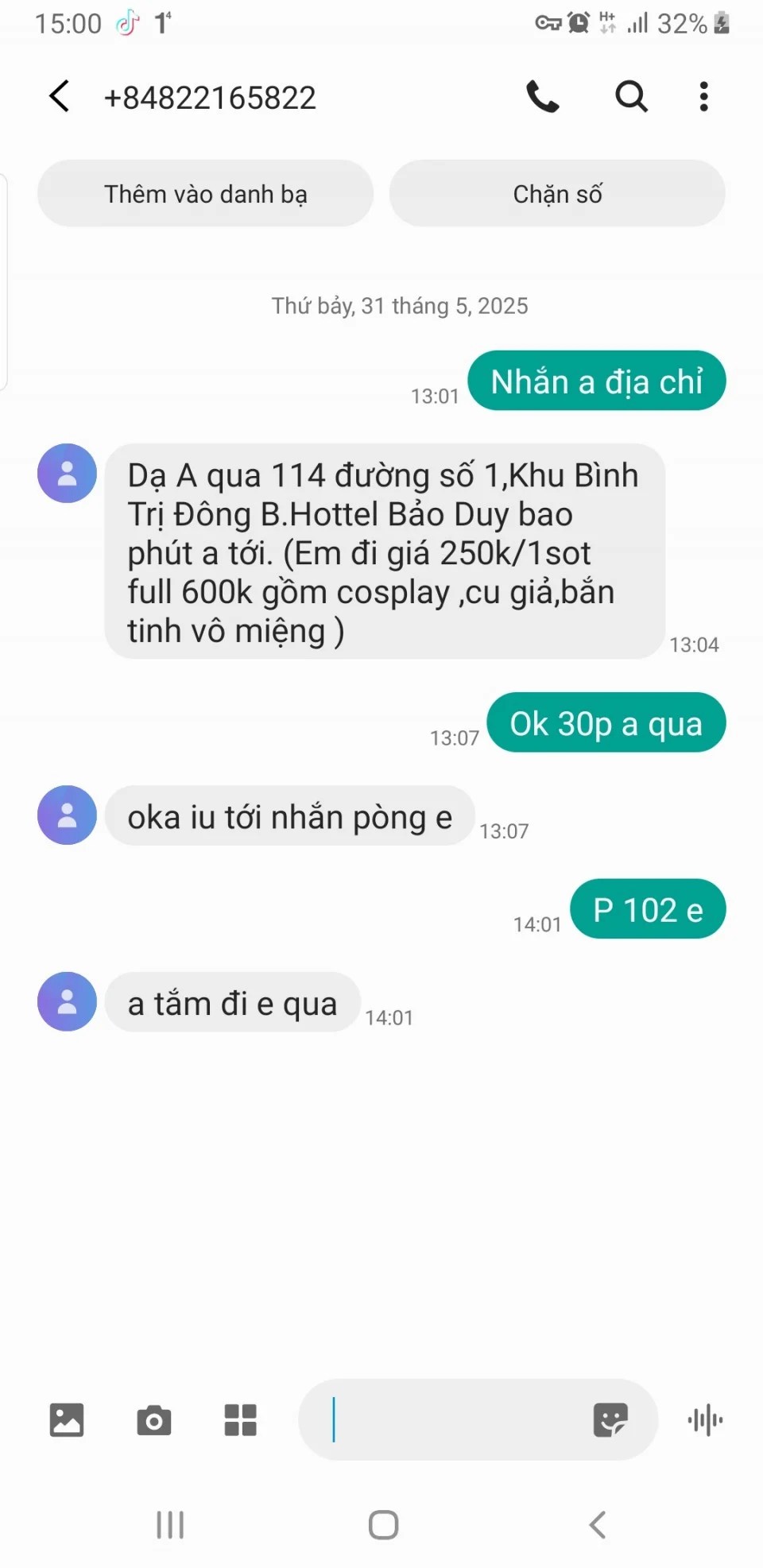Call the number +84822165822

(543, 97)
